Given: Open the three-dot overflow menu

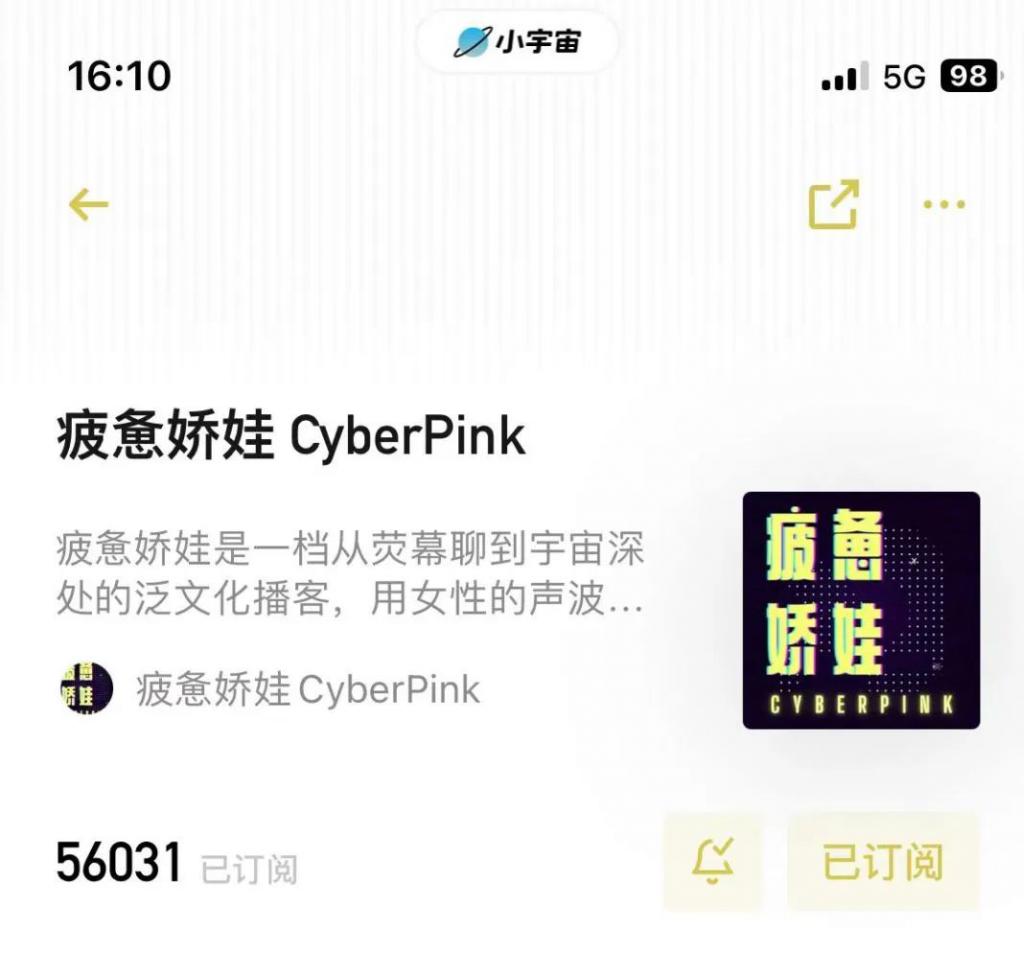Looking at the screenshot, I should [x=944, y=204].
